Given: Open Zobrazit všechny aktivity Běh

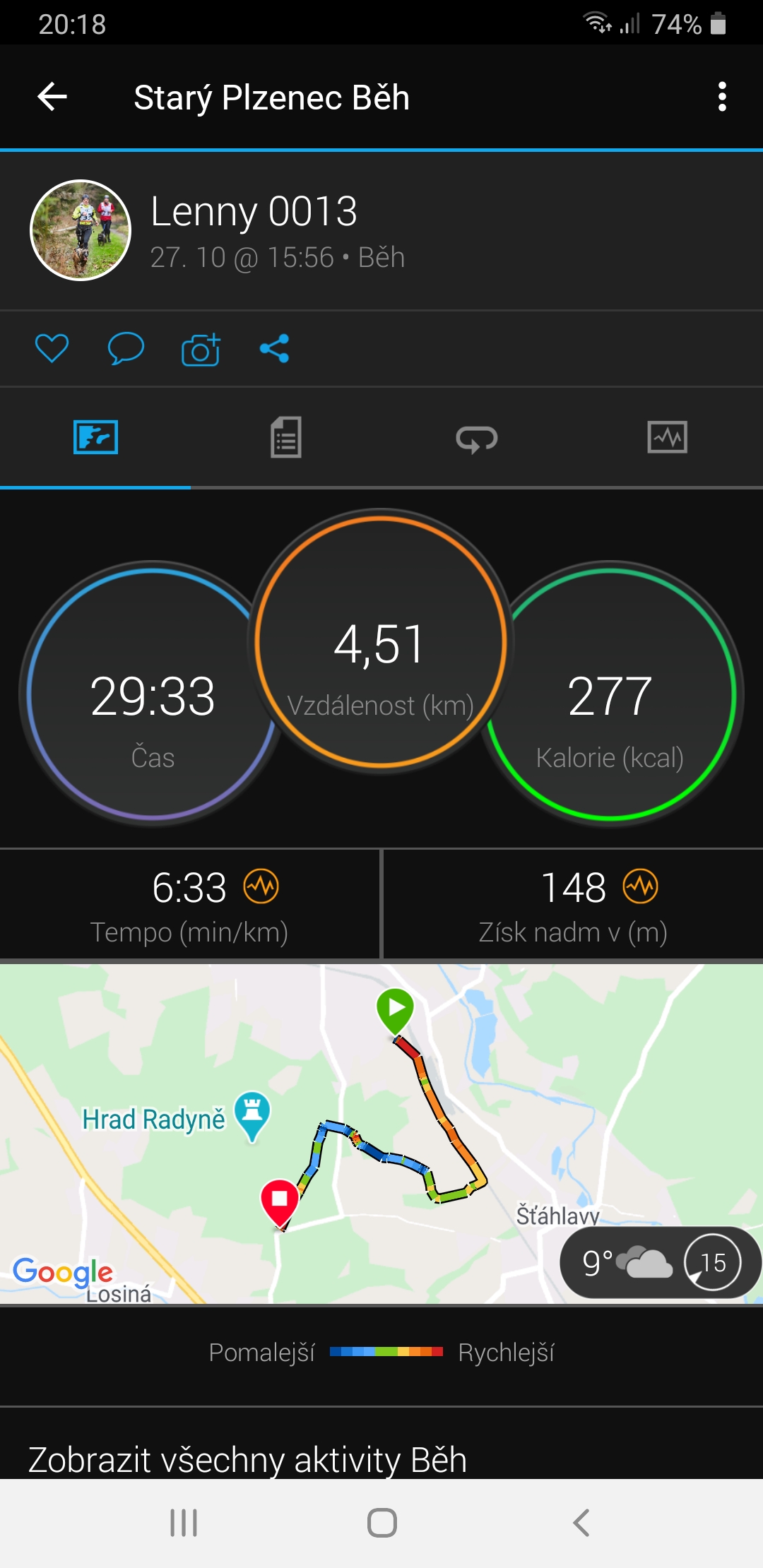Looking at the screenshot, I should (x=247, y=1459).
